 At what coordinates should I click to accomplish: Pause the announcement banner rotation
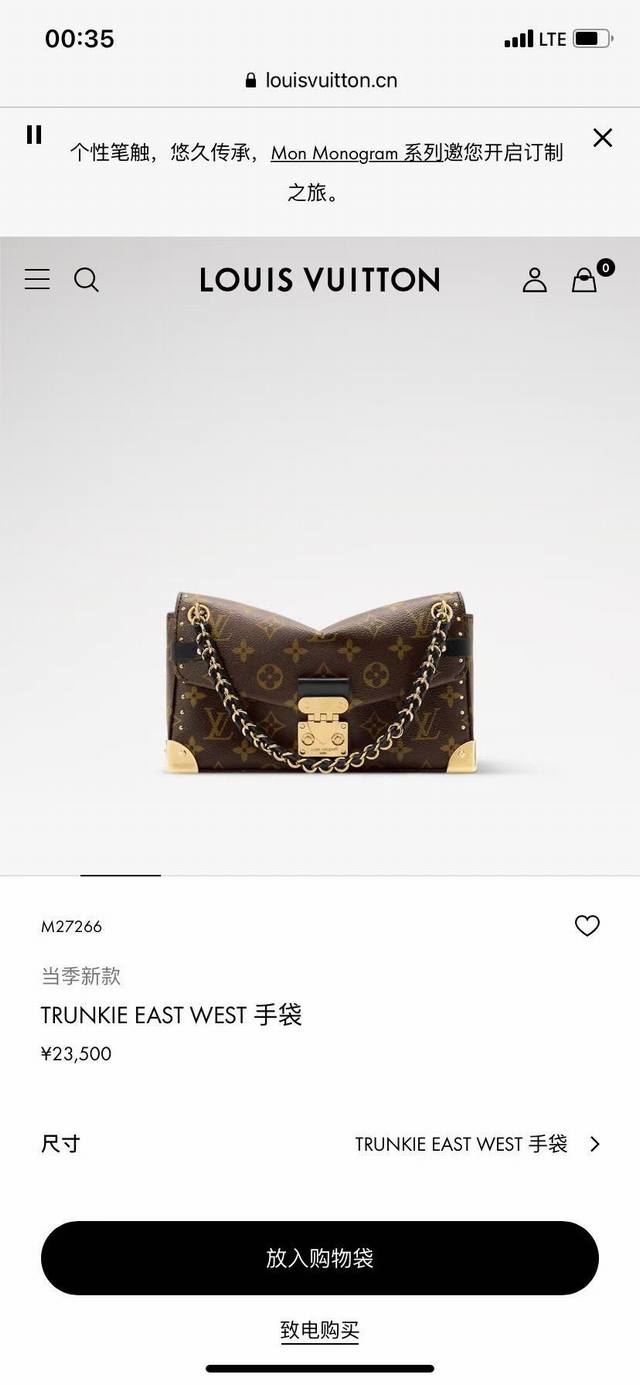click(34, 135)
